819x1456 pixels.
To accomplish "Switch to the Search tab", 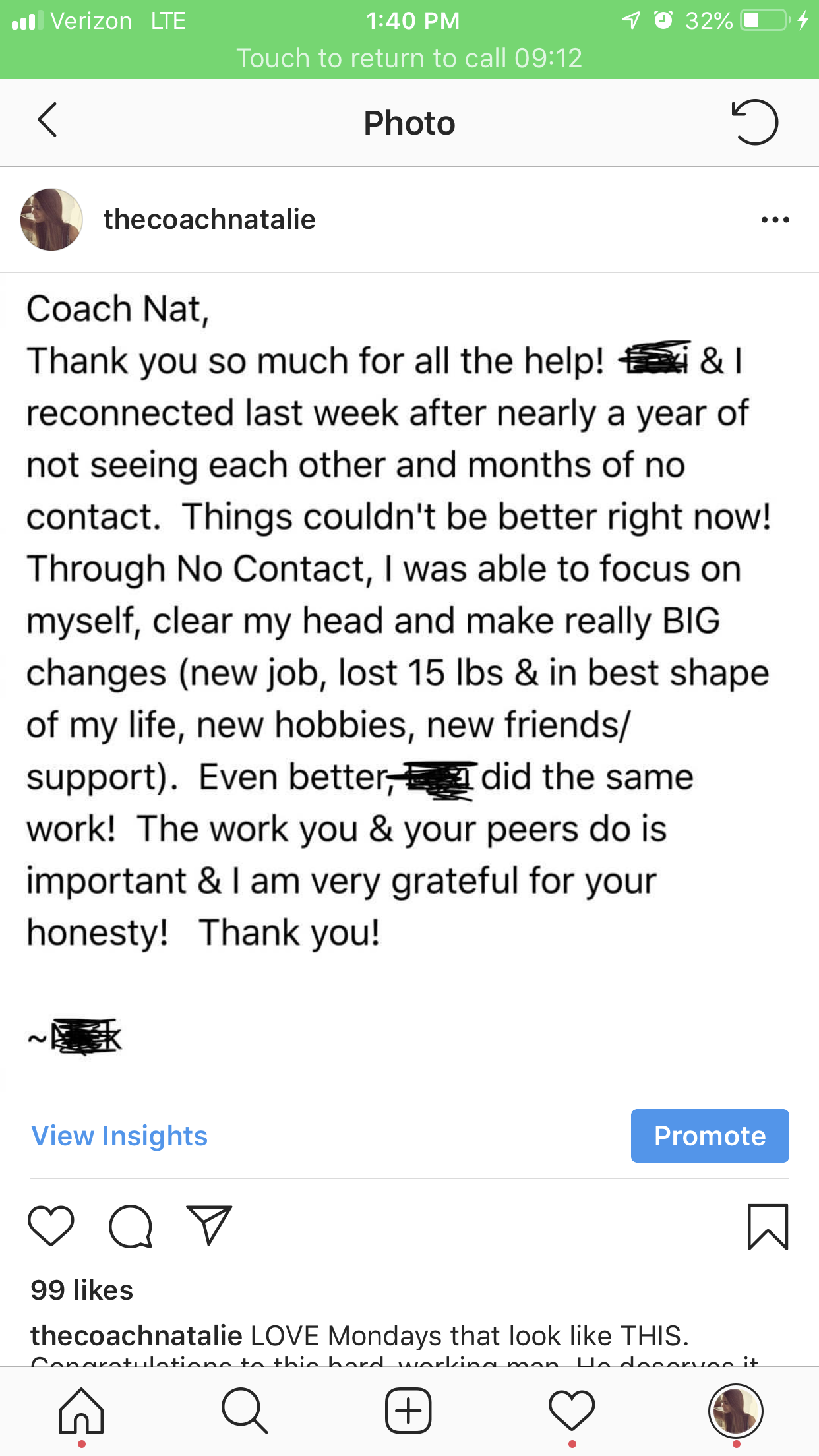I will click(245, 1411).
